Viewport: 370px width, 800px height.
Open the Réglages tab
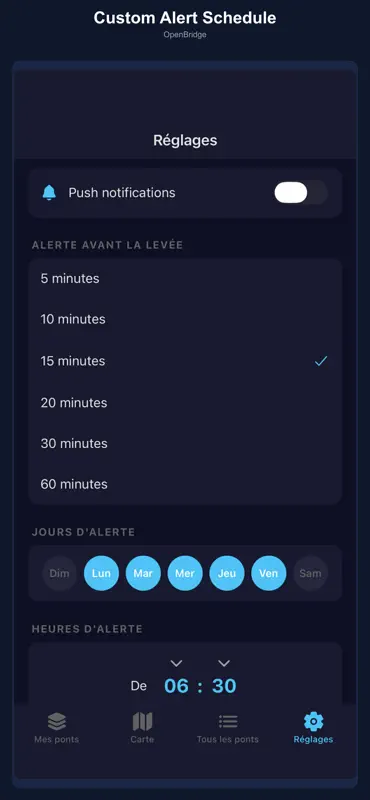point(313,728)
